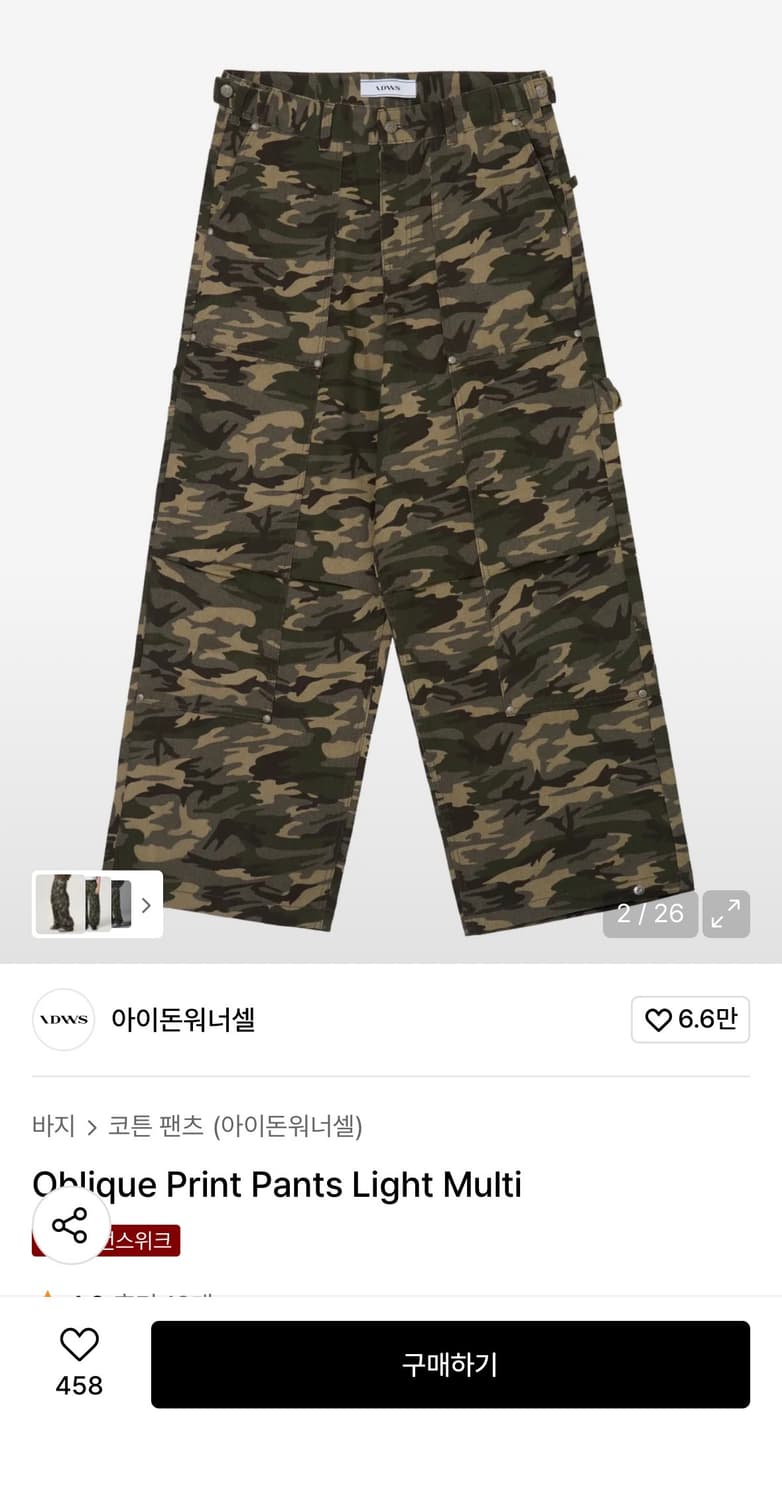Select the first camo pants thumbnail
This screenshot has width=782, height=1500.
coord(59,905)
